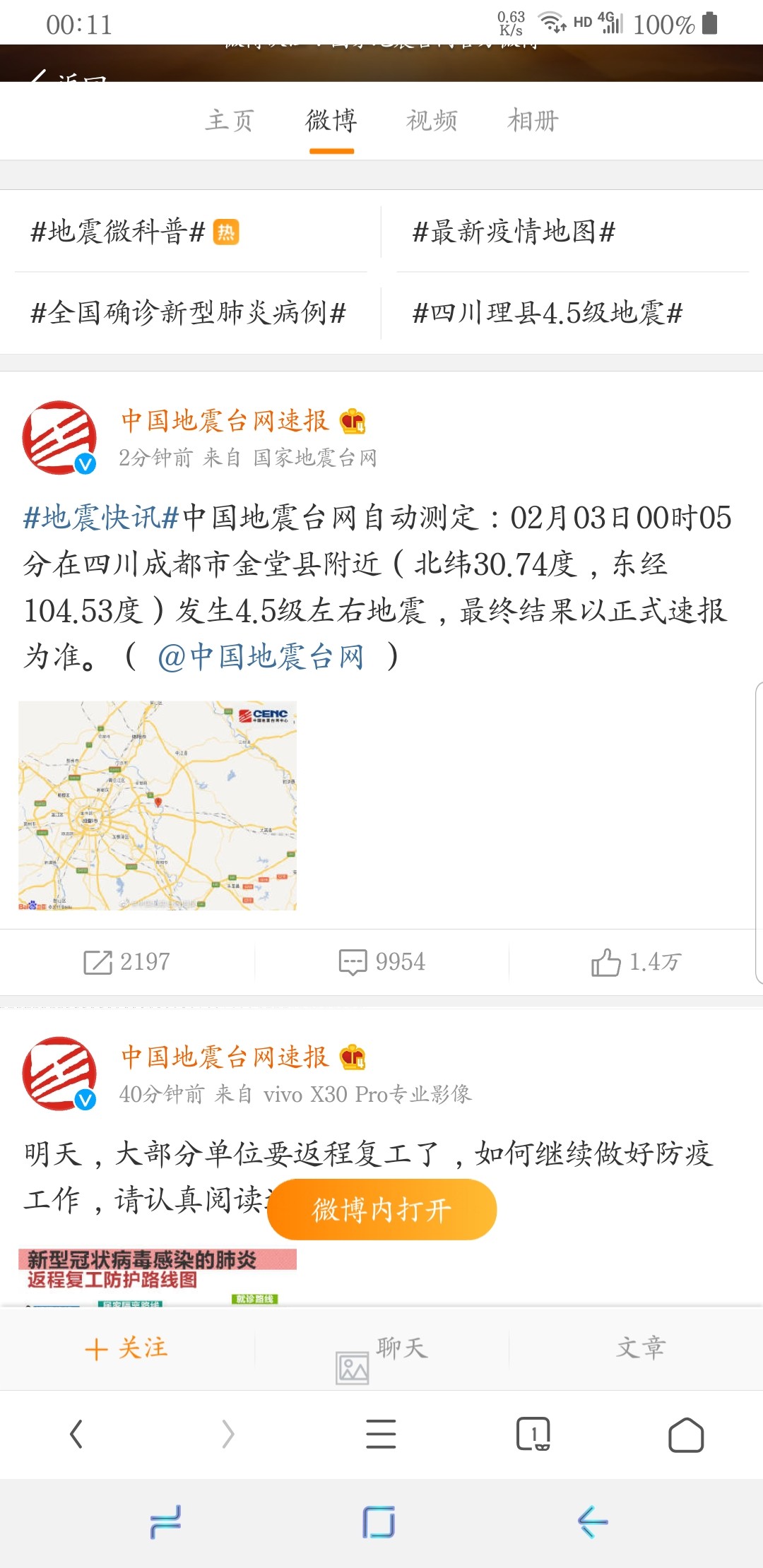
Task: Open the @中国地震台网 mention link
Action: pos(261,657)
